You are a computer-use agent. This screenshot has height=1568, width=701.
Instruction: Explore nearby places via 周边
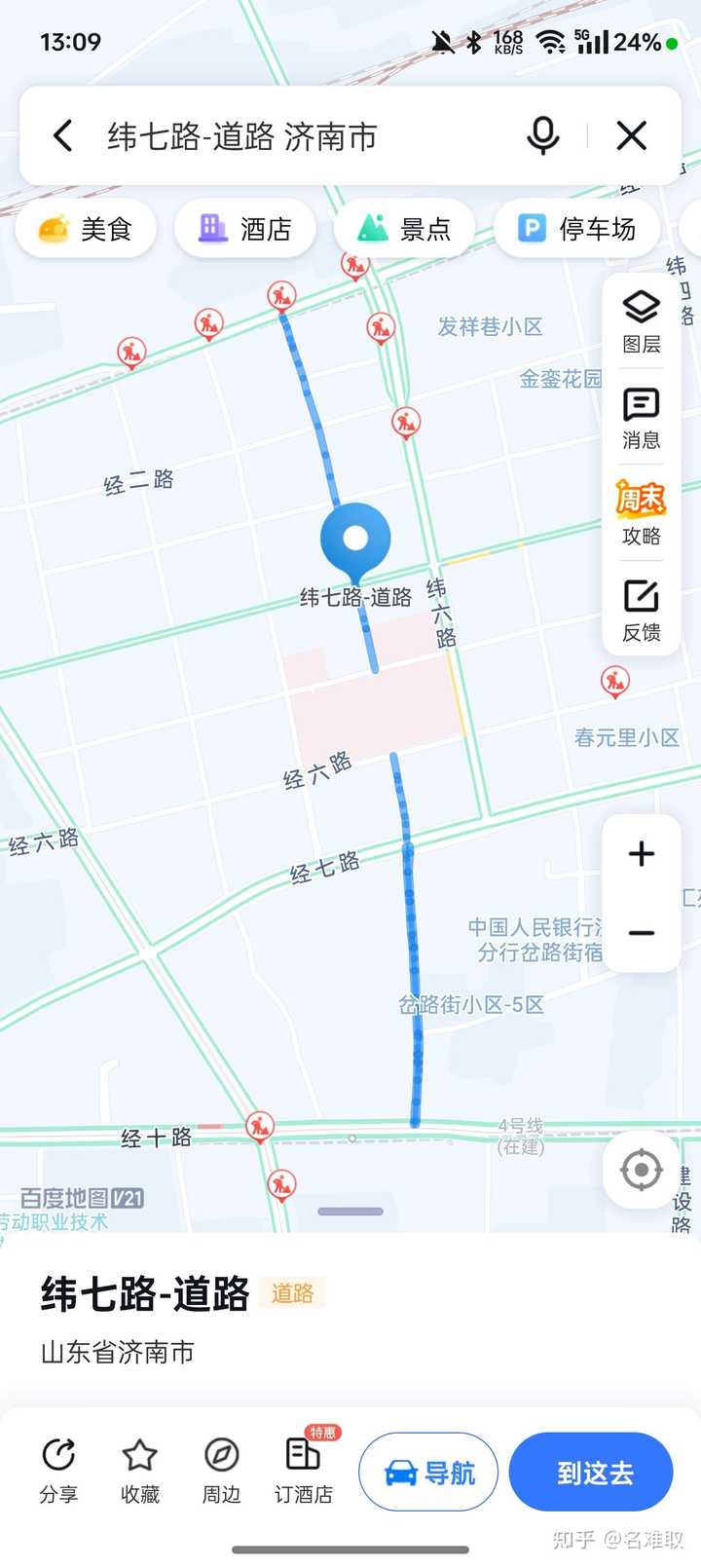[221, 1471]
